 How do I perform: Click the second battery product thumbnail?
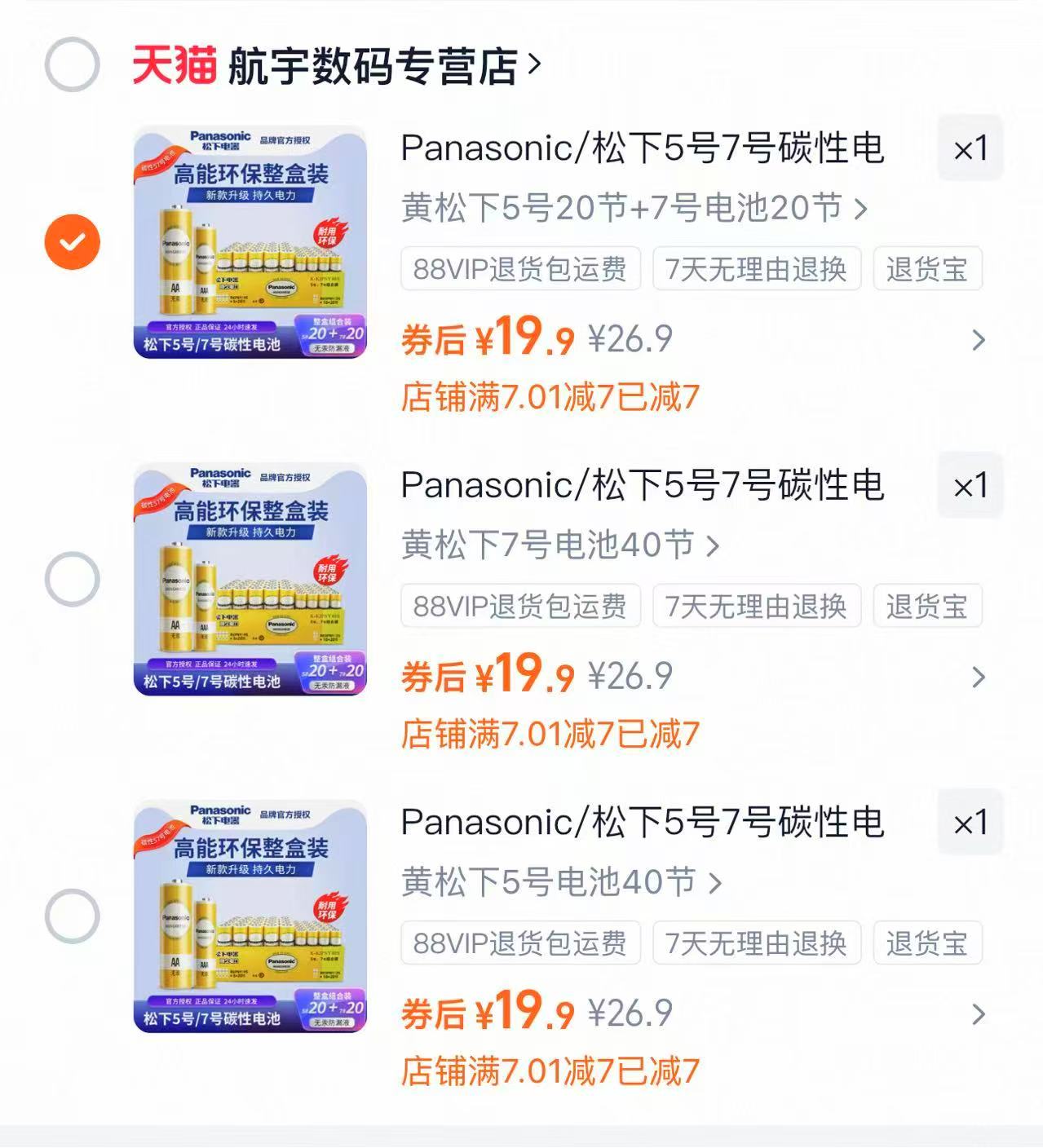(249, 582)
